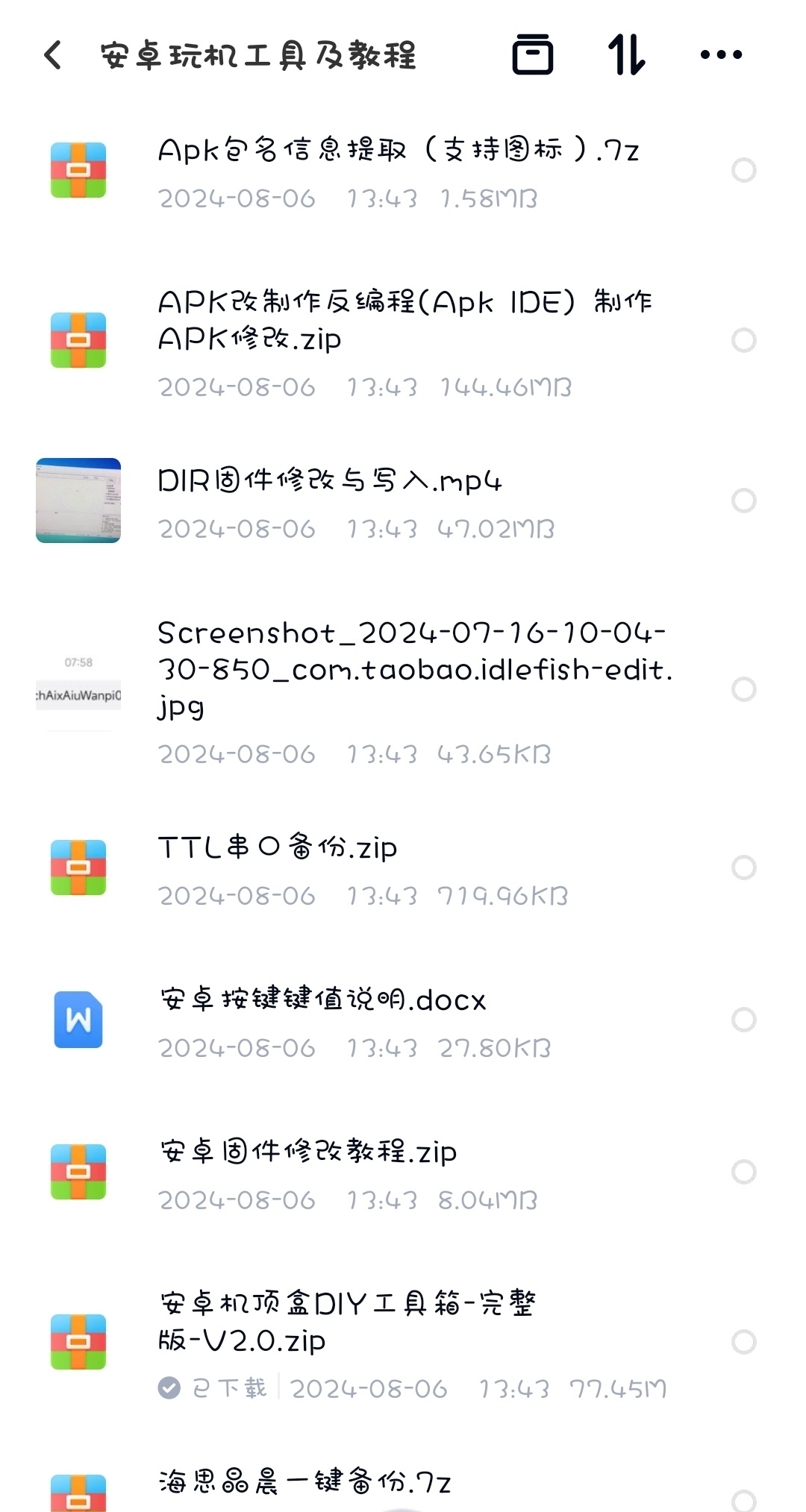Image resolution: width=806 pixels, height=1512 pixels.
Task: Open Apk包名信息提取（支持图标）.7z archive
Action: click(x=398, y=151)
